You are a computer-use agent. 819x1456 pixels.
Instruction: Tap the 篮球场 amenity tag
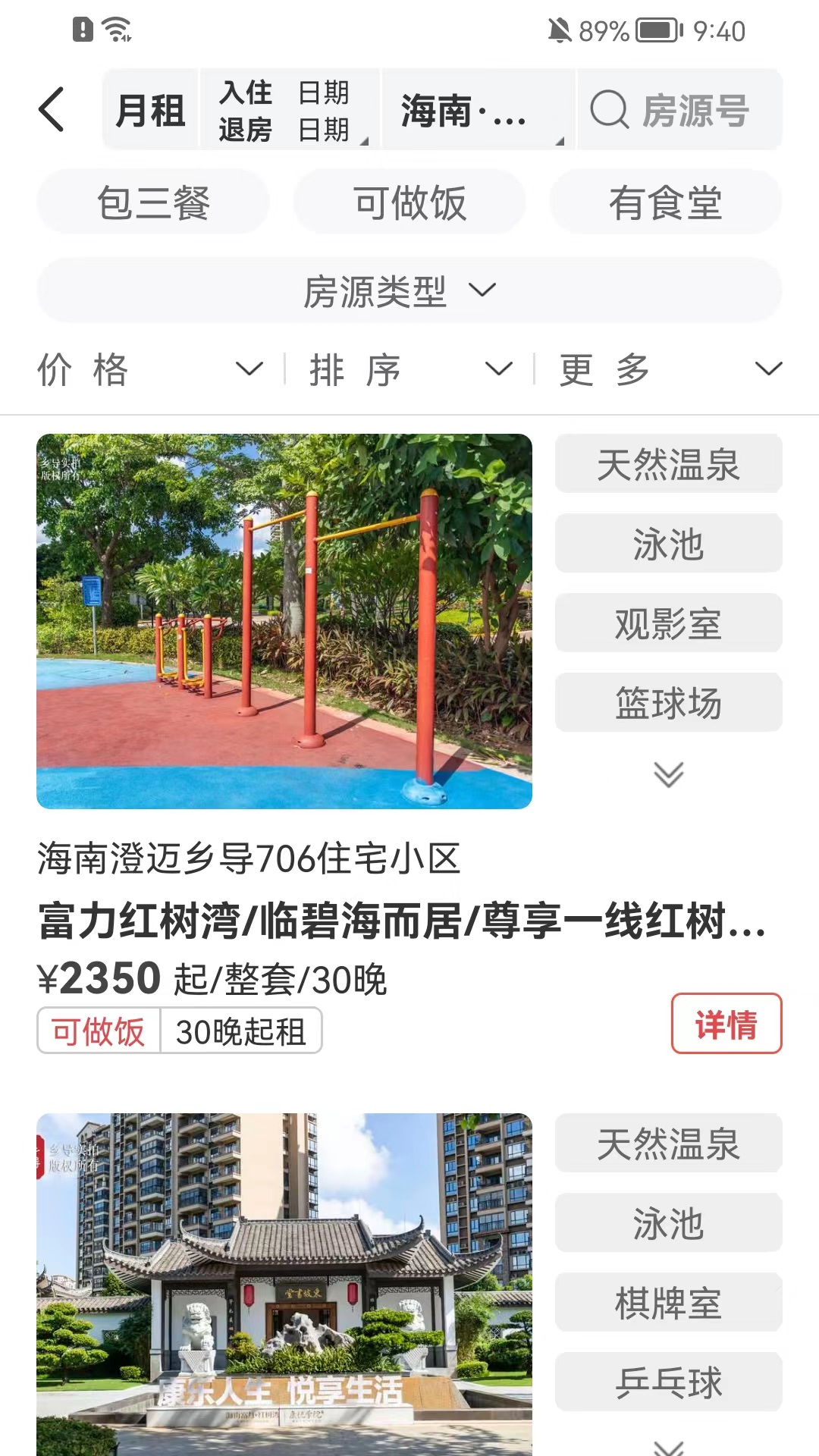pyautogui.click(x=668, y=702)
